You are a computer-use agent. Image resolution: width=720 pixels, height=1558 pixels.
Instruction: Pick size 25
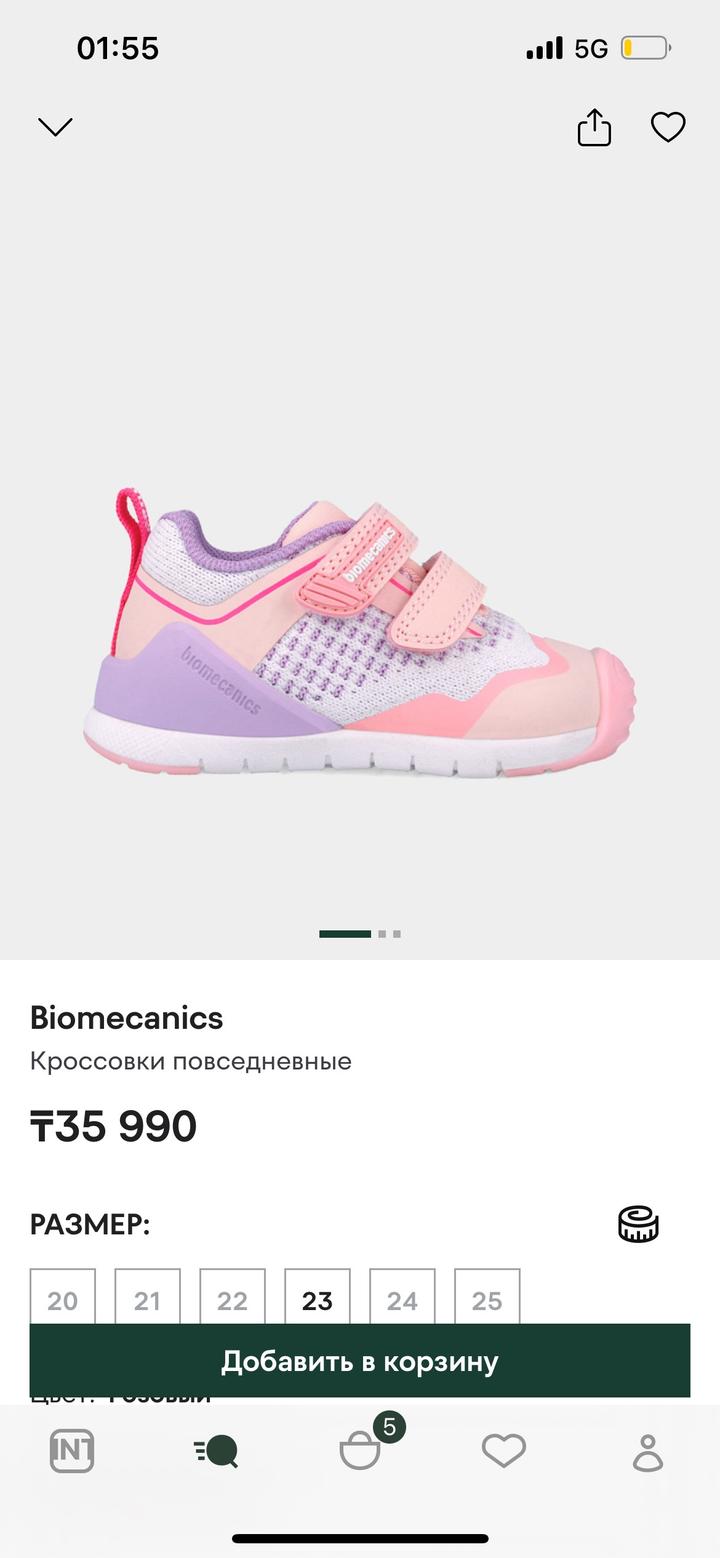click(487, 1298)
